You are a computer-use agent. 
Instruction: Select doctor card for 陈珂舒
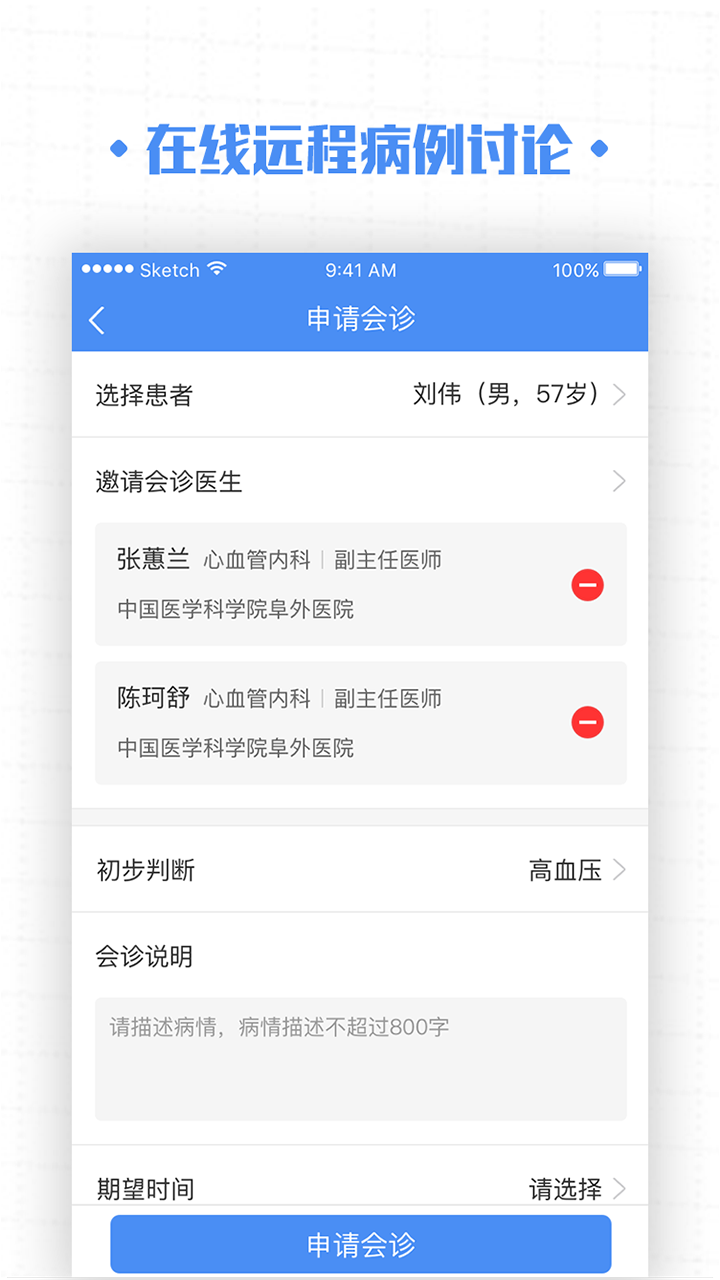300,723
